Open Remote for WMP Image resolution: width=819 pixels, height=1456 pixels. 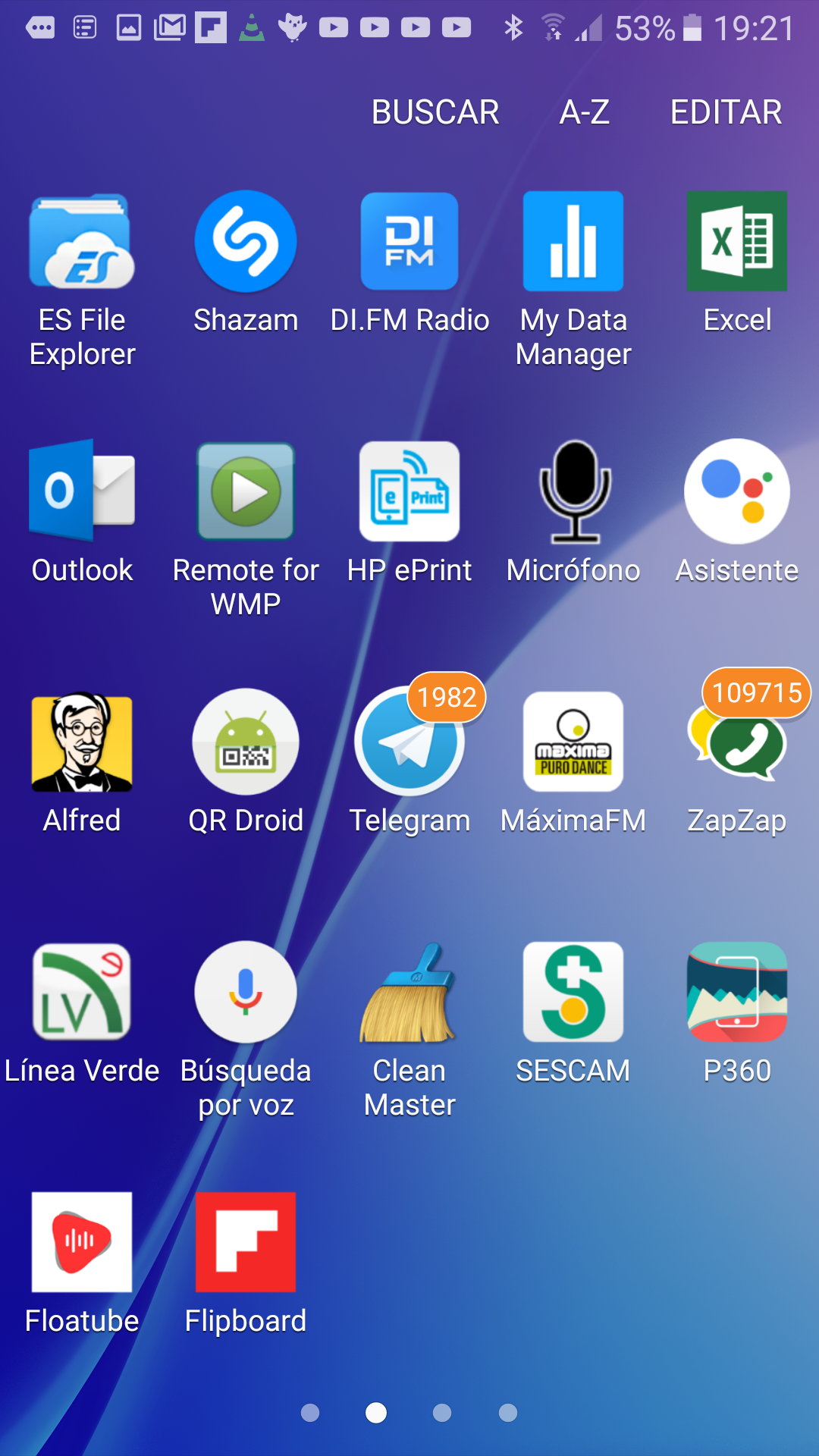[246, 491]
